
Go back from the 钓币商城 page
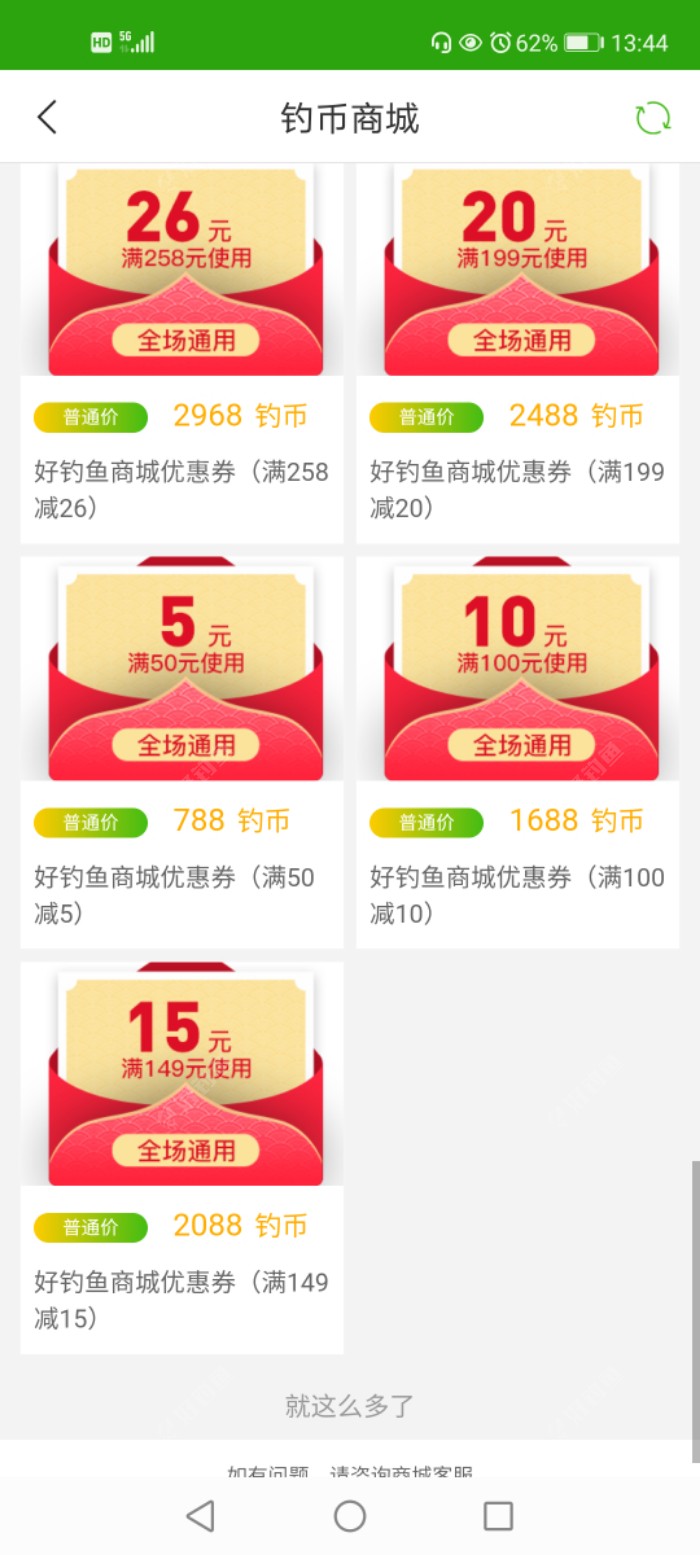47,118
